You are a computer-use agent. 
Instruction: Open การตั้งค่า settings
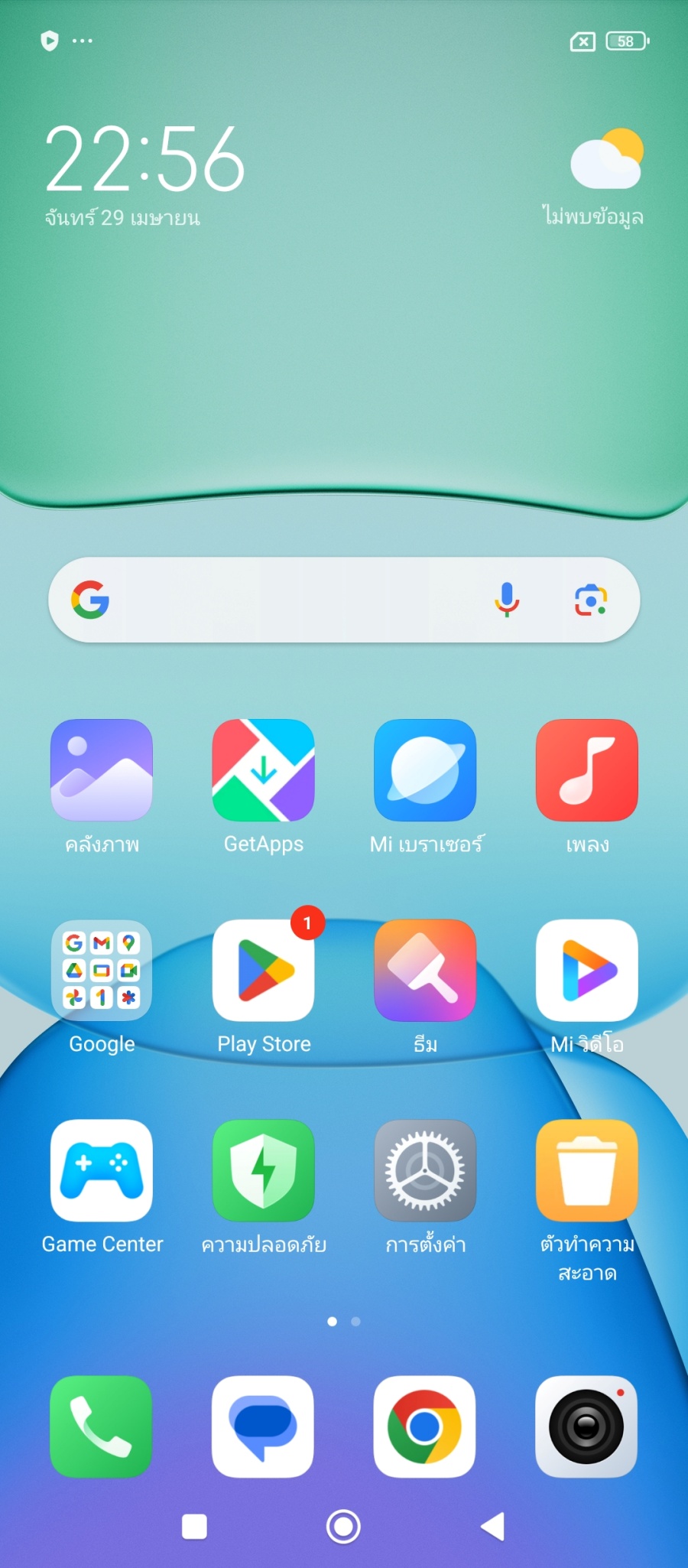[425, 1171]
